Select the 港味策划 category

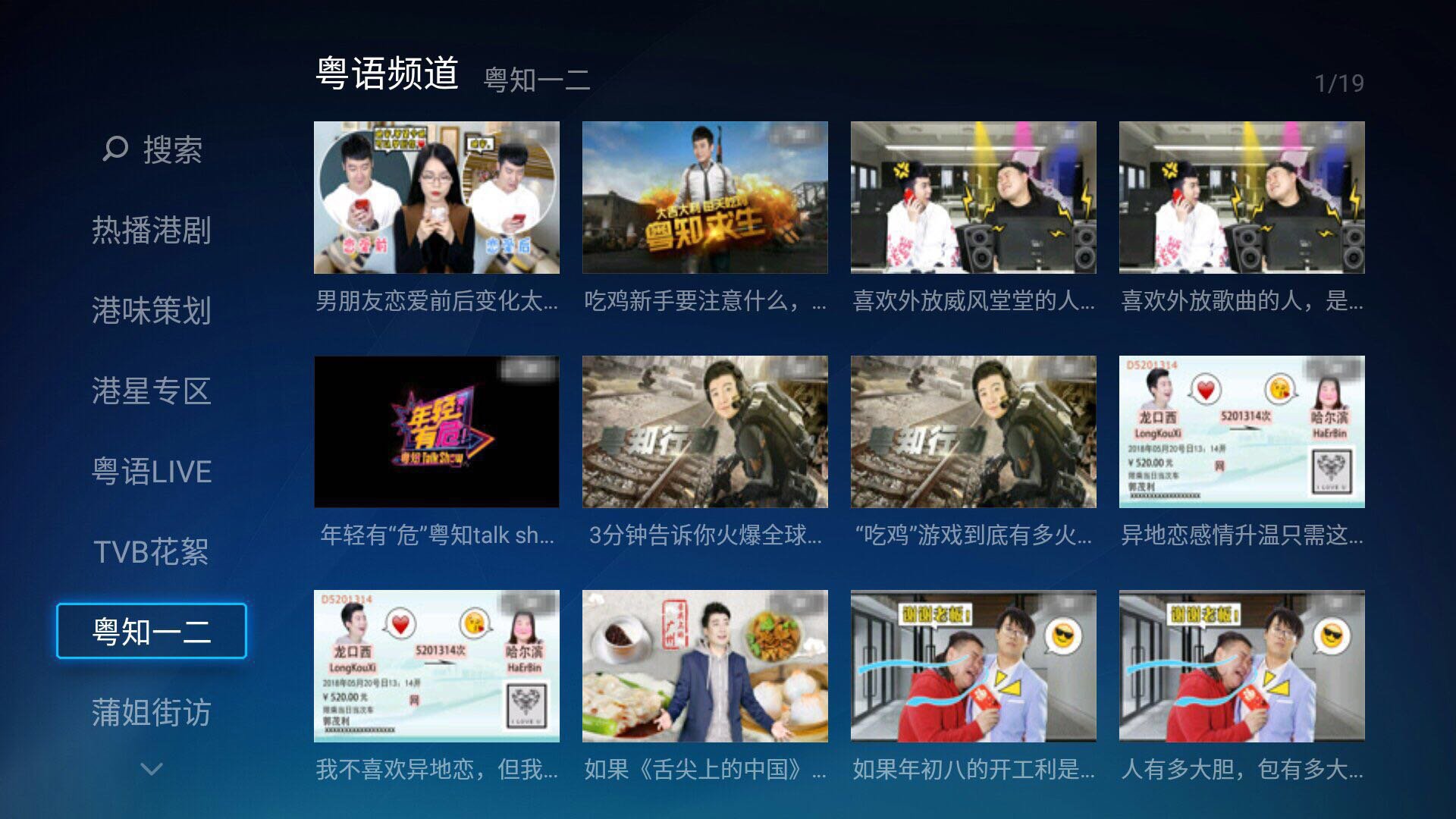coord(152,310)
